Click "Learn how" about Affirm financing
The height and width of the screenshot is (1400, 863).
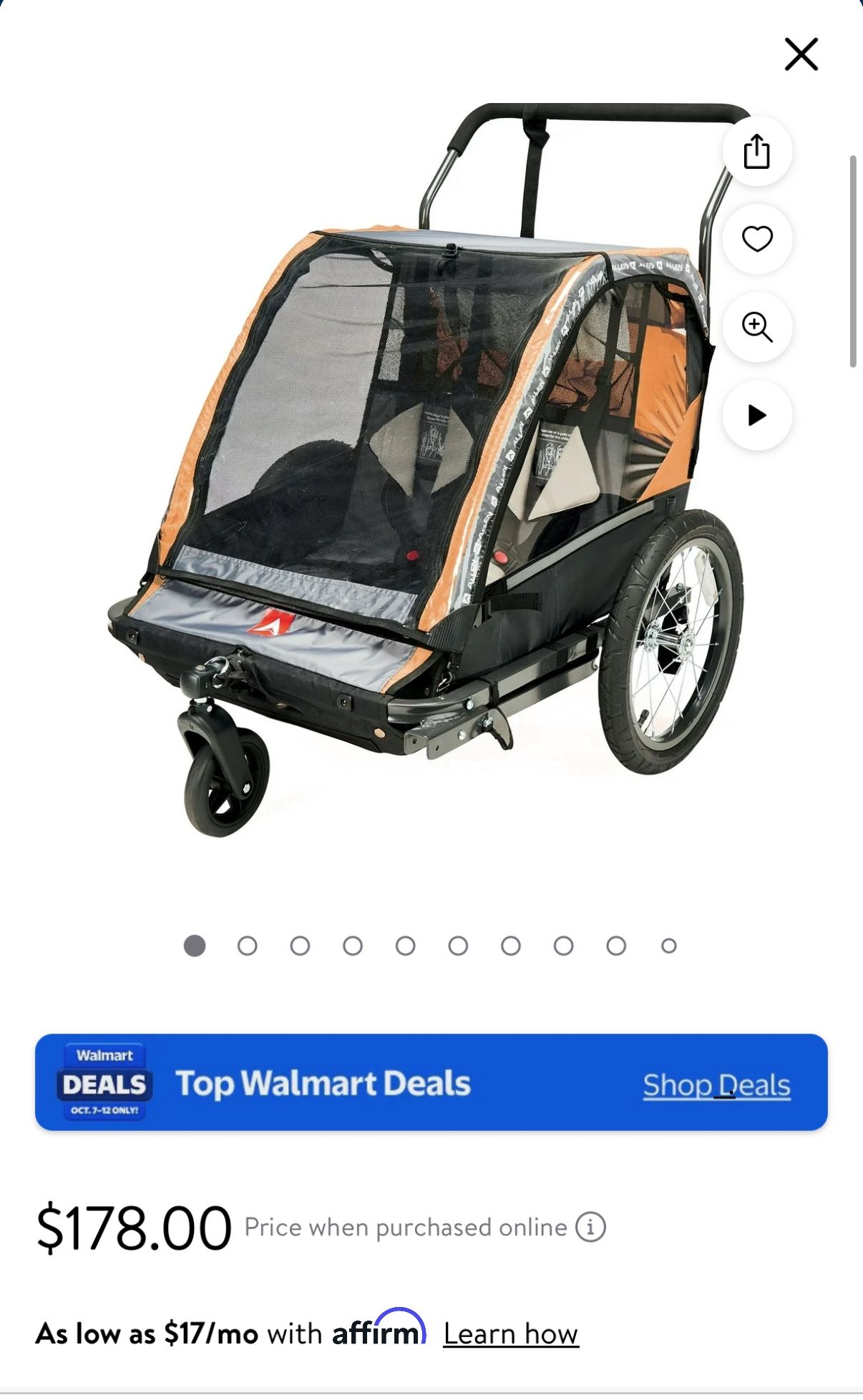[509, 1332]
